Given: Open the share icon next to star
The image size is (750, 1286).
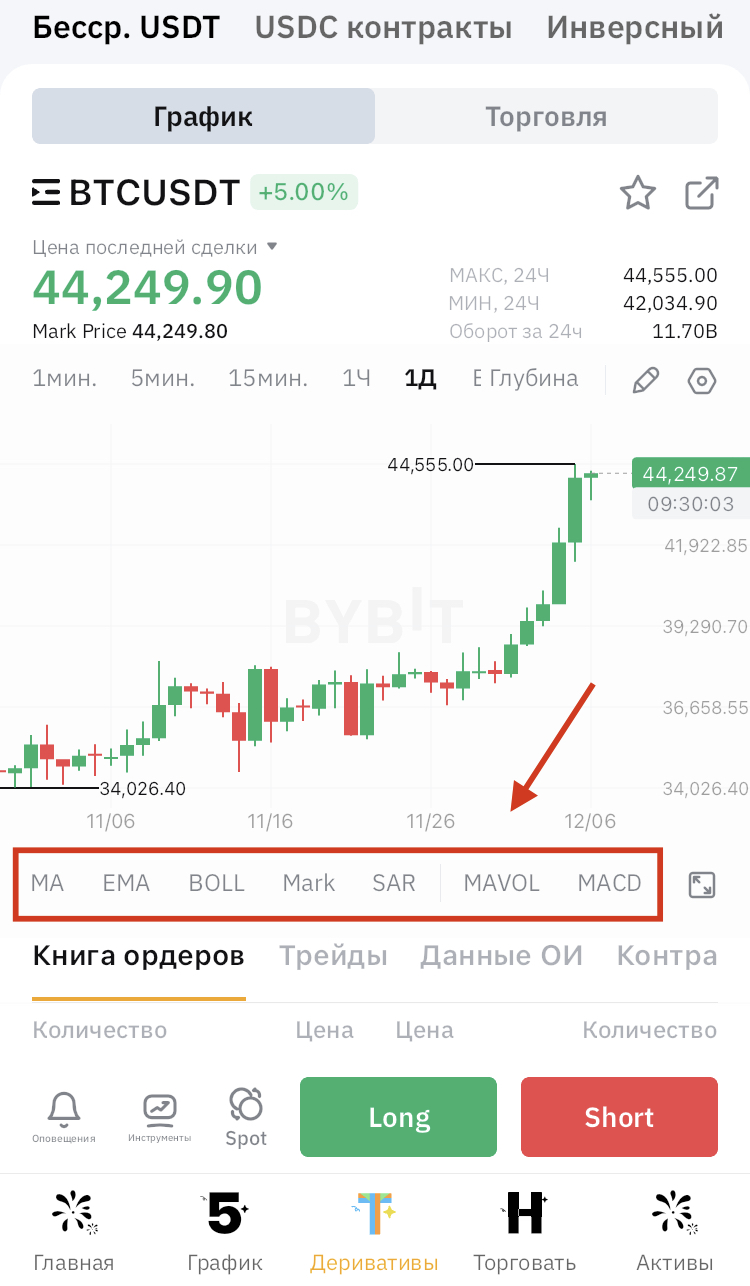Looking at the screenshot, I should (701, 193).
